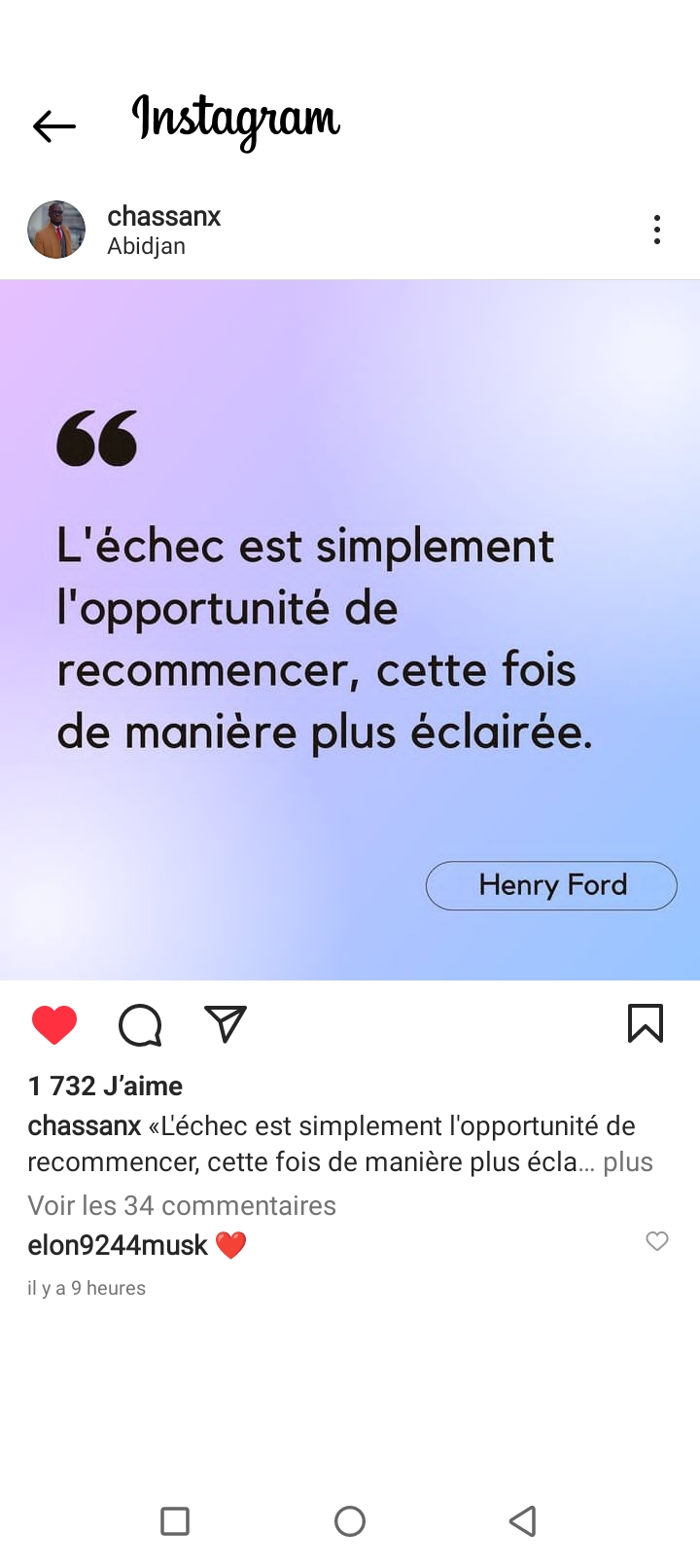View all 34 comments

[x=182, y=1205]
